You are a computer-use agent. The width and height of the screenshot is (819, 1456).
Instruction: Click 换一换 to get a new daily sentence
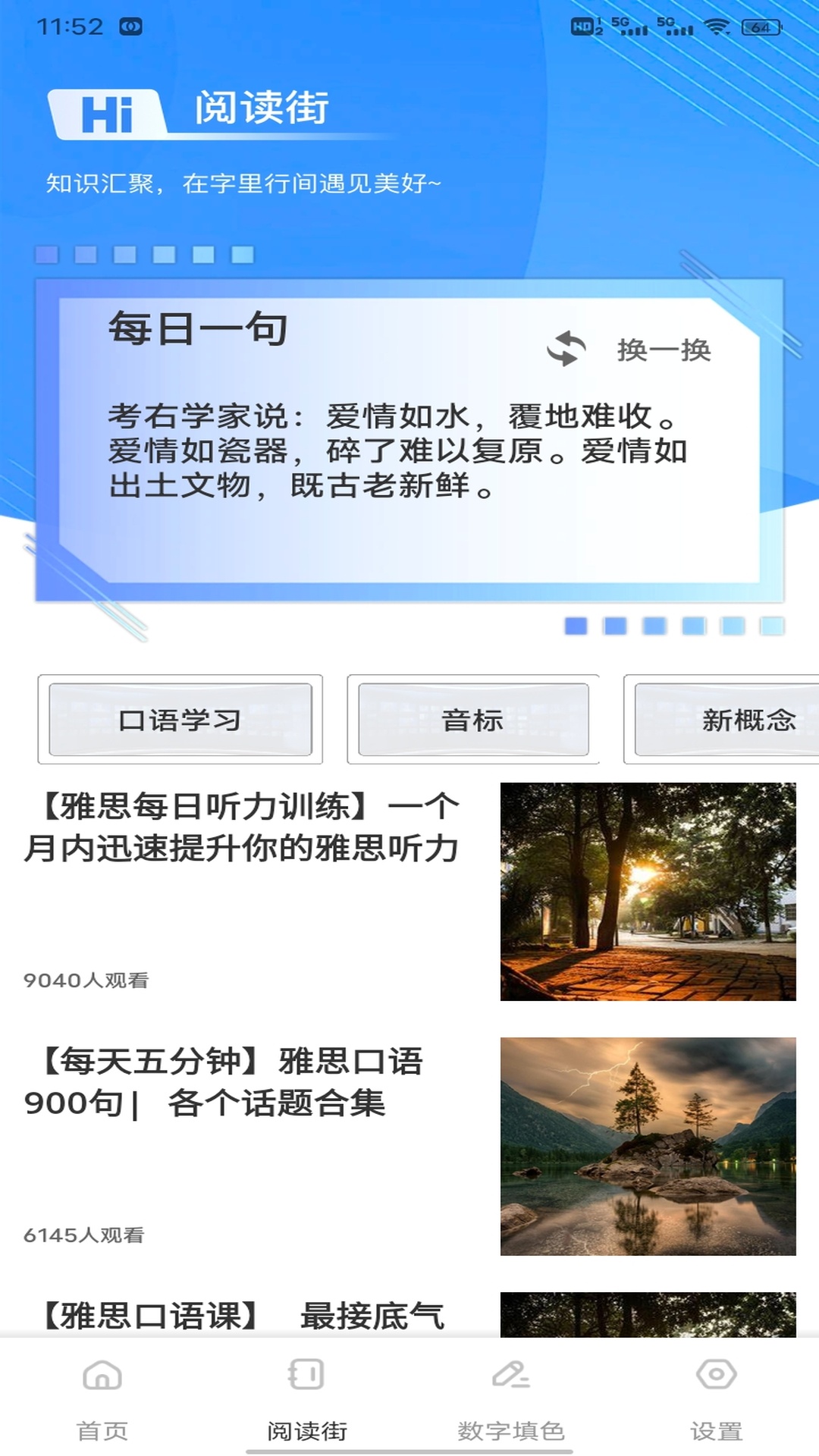click(x=664, y=350)
